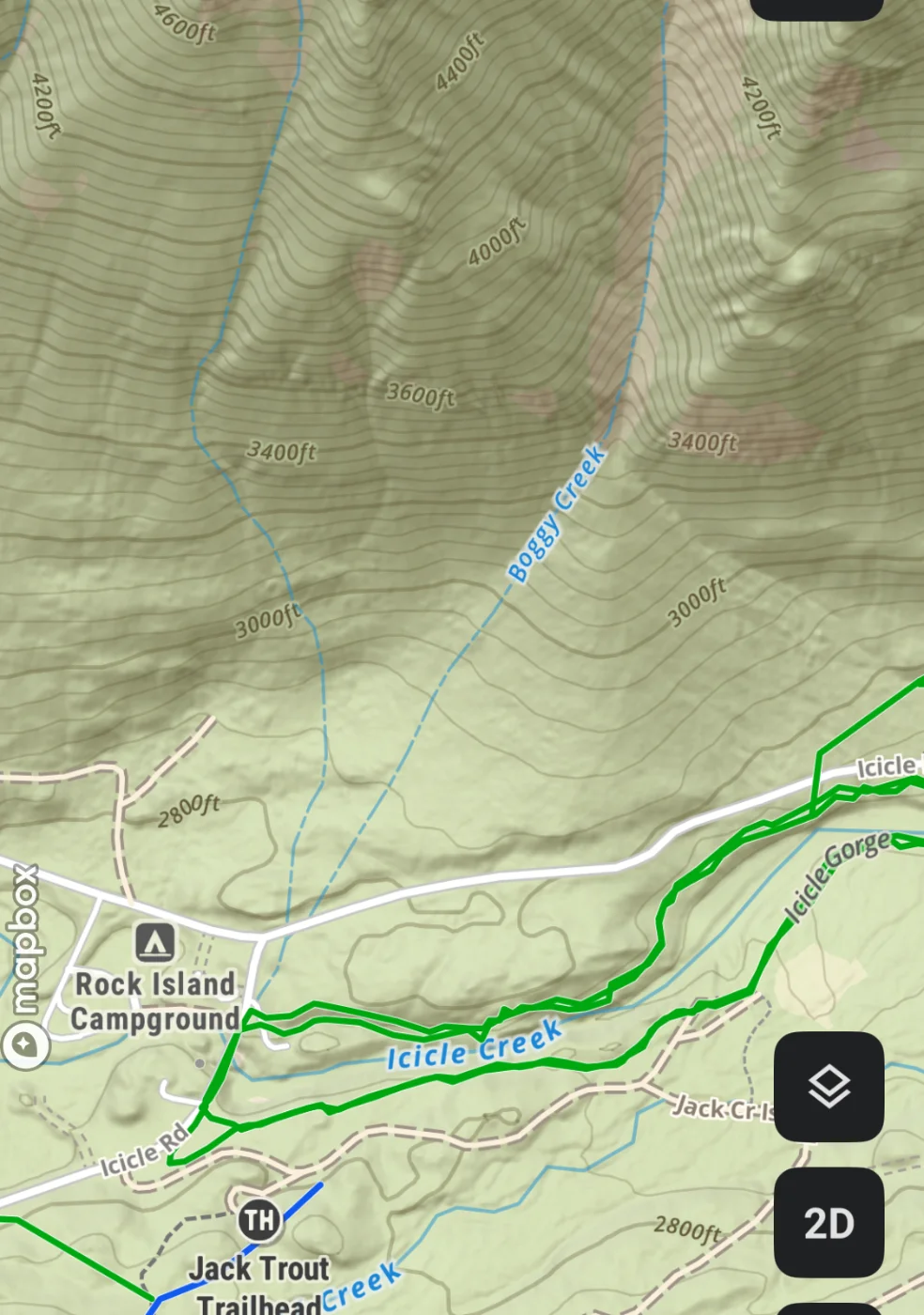Toggle the 2D map view
Viewport: 924px width, 1315px height.
(x=828, y=1223)
